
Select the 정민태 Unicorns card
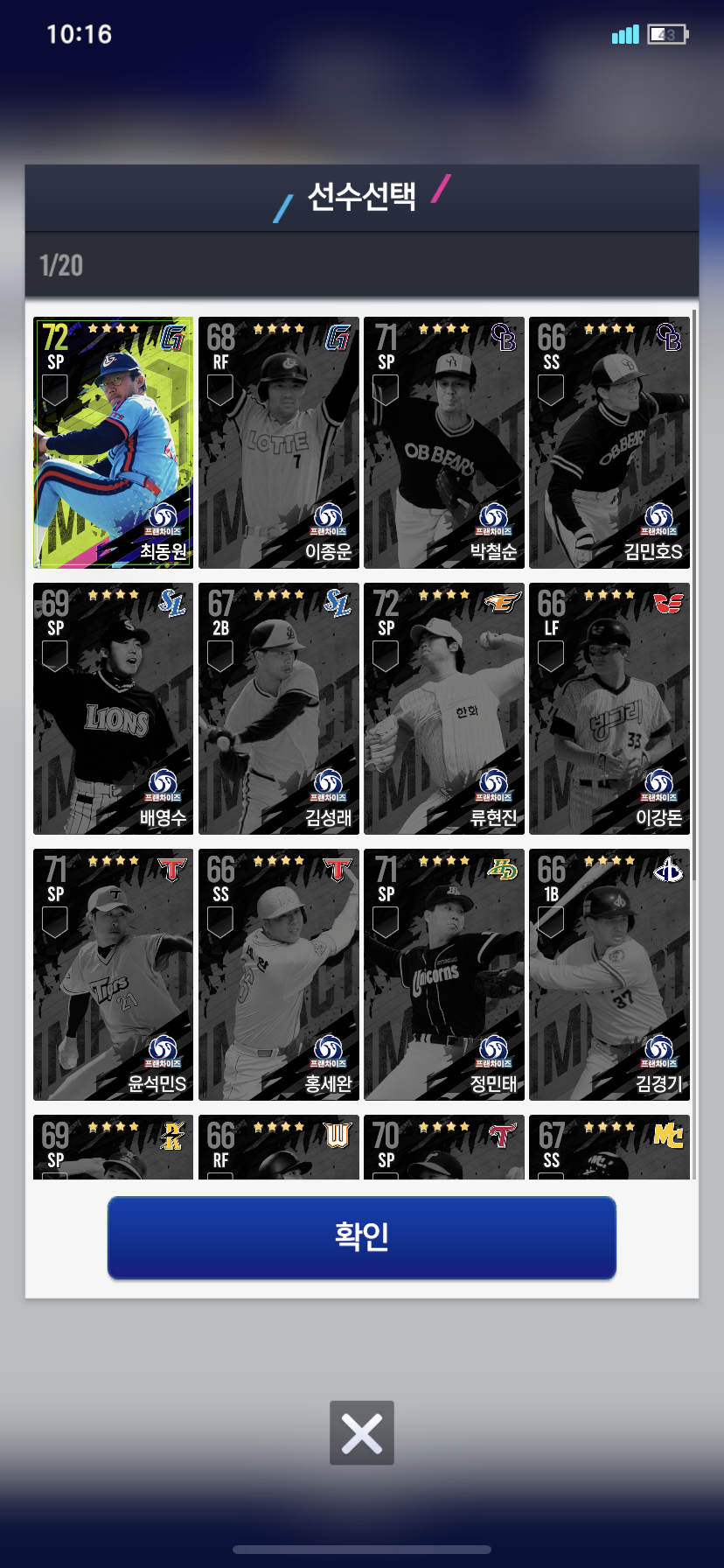click(443, 975)
